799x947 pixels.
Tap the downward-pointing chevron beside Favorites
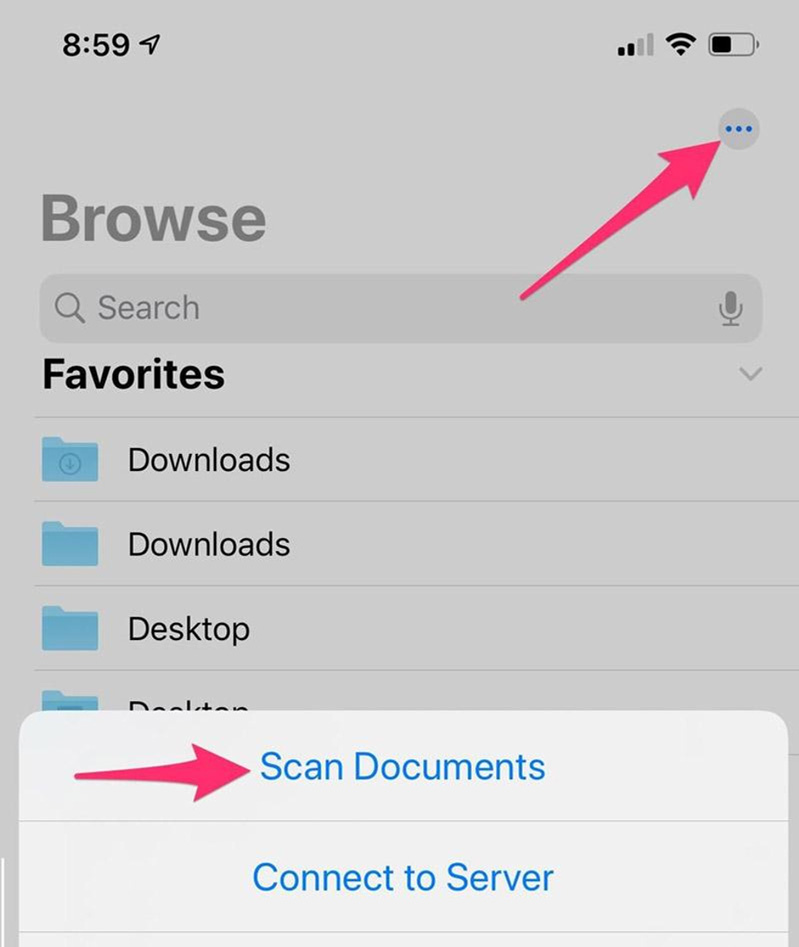click(751, 373)
